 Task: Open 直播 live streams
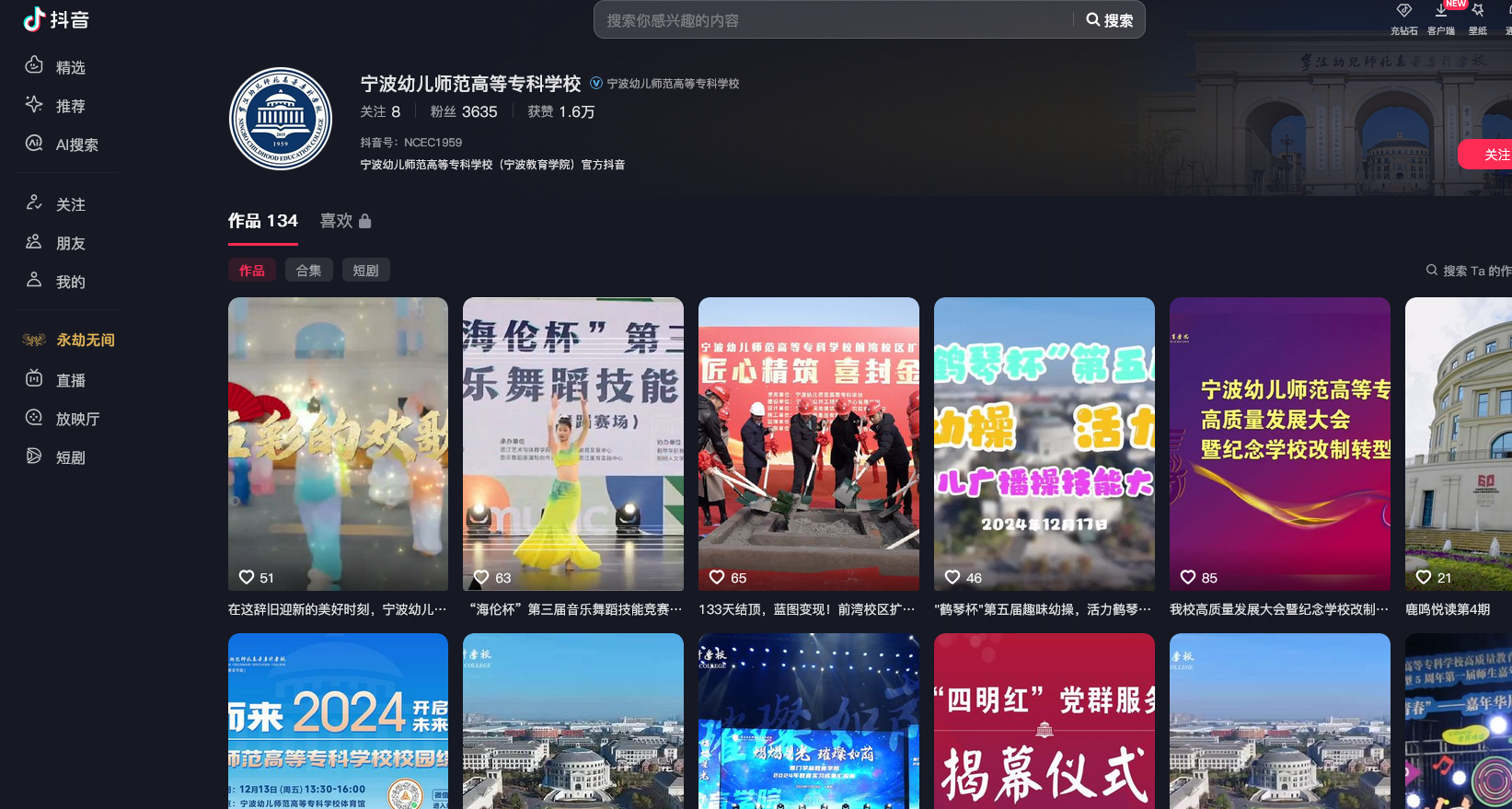70,380
